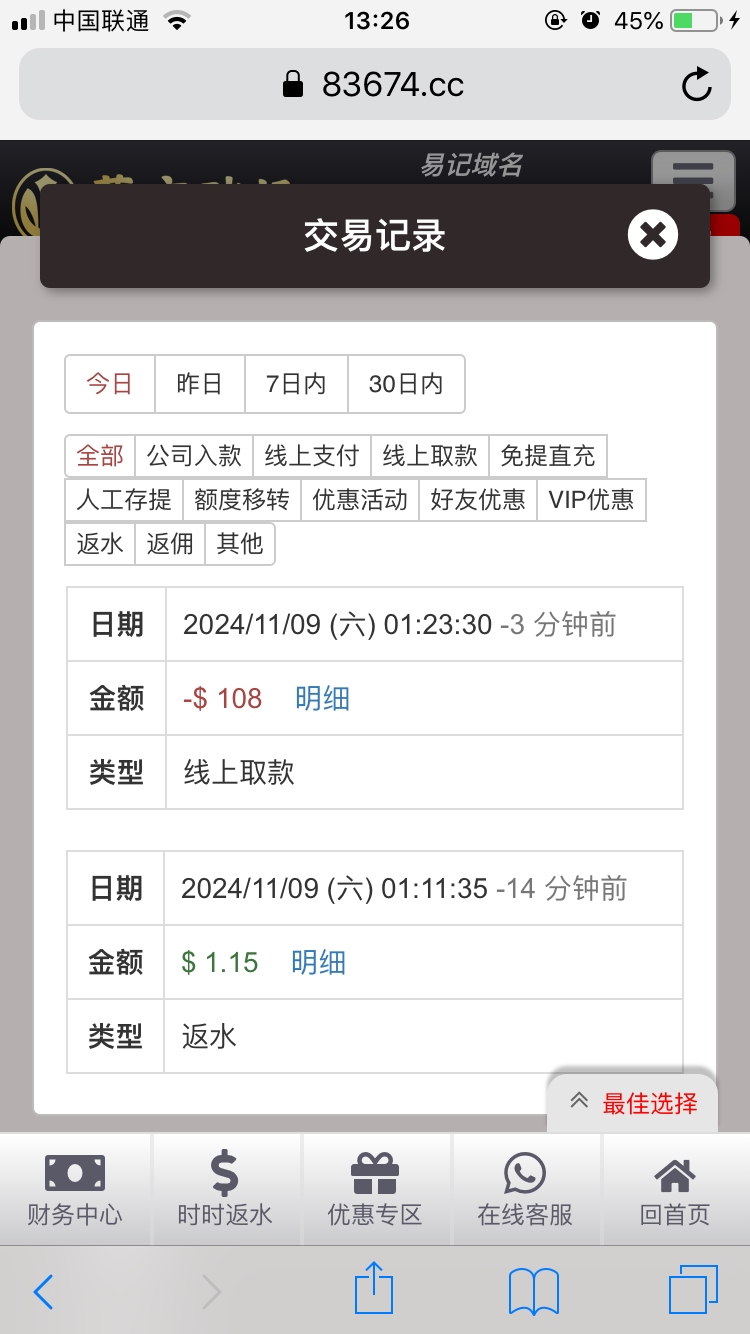Filter by 人工存提 type
The image size is (750, 1334).
124,500
